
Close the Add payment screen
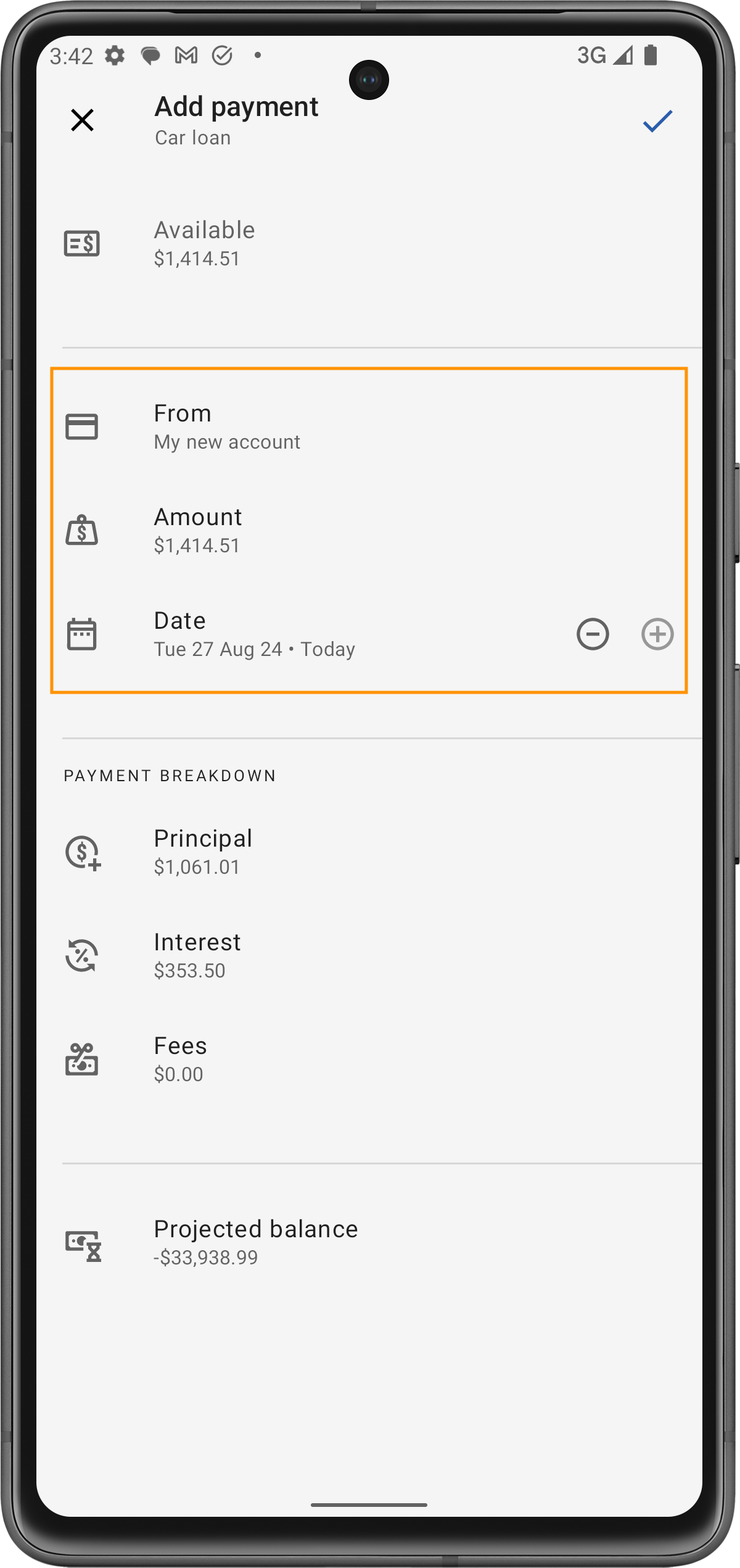[82, 120]
